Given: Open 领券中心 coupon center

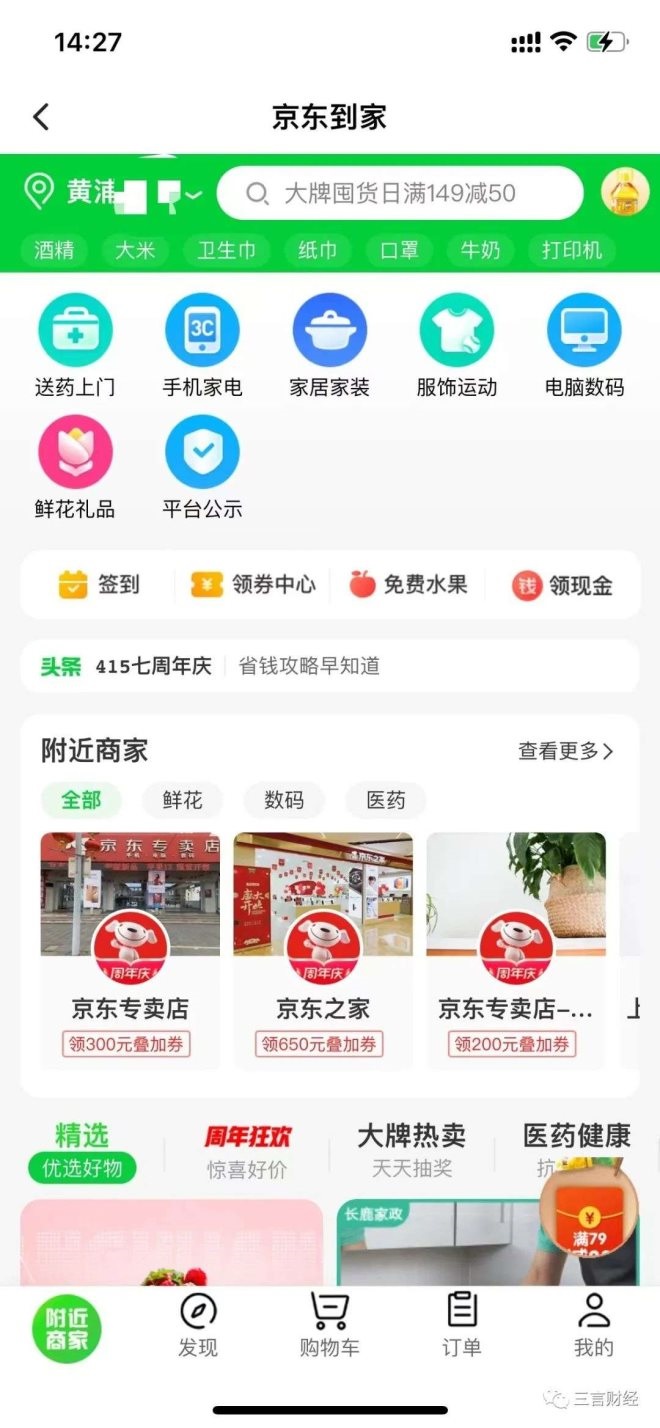Looking at the screenshot, I should 253,585.
